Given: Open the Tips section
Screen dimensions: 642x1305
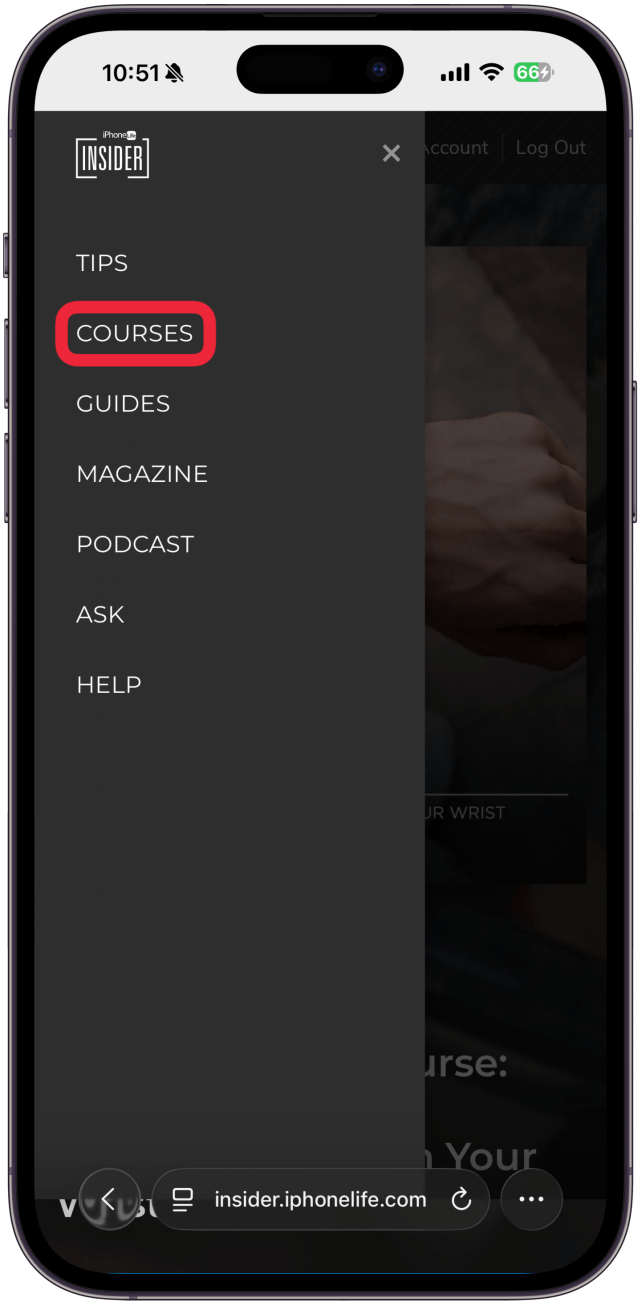Looking at the screenshot, I should (102, 263).
